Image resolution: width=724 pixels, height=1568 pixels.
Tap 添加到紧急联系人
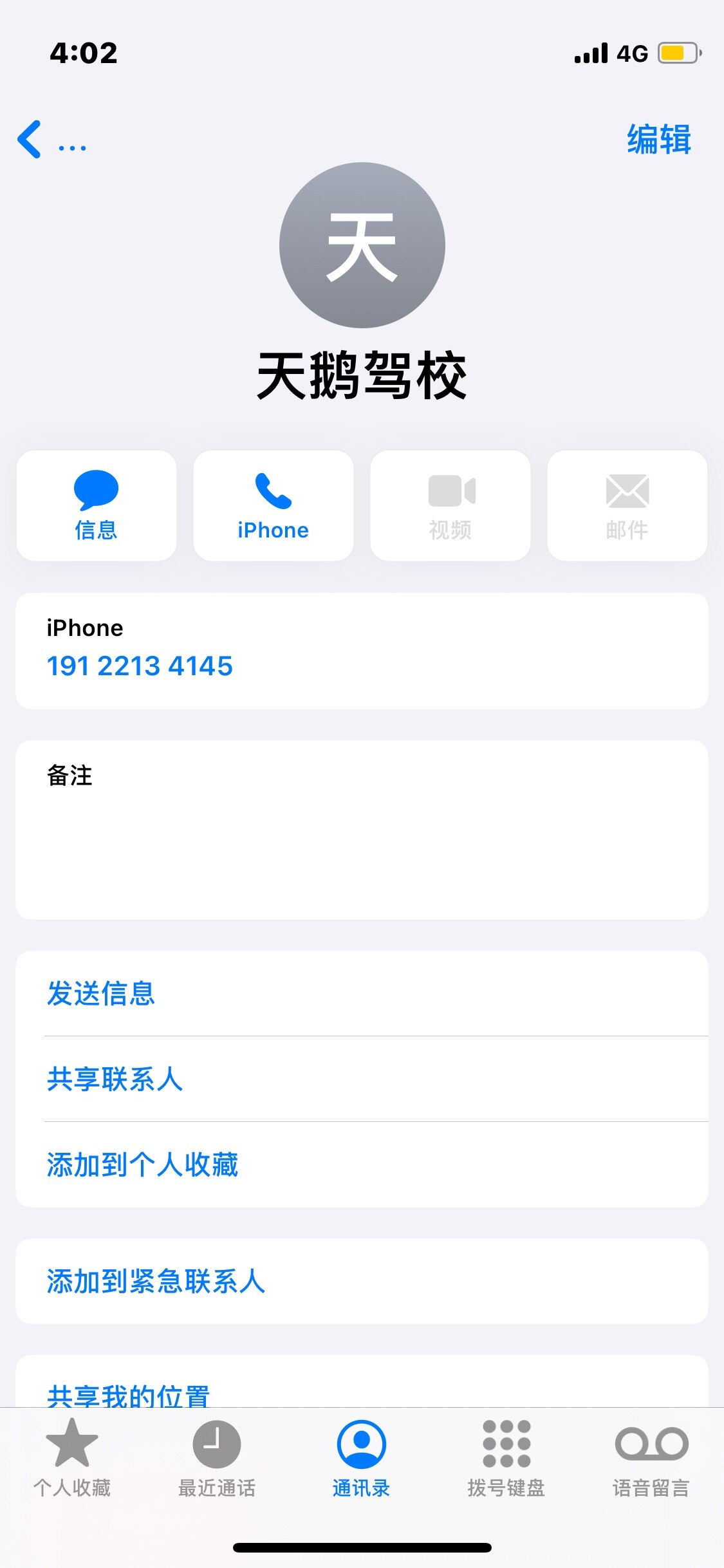click(x=156, y=1281)
